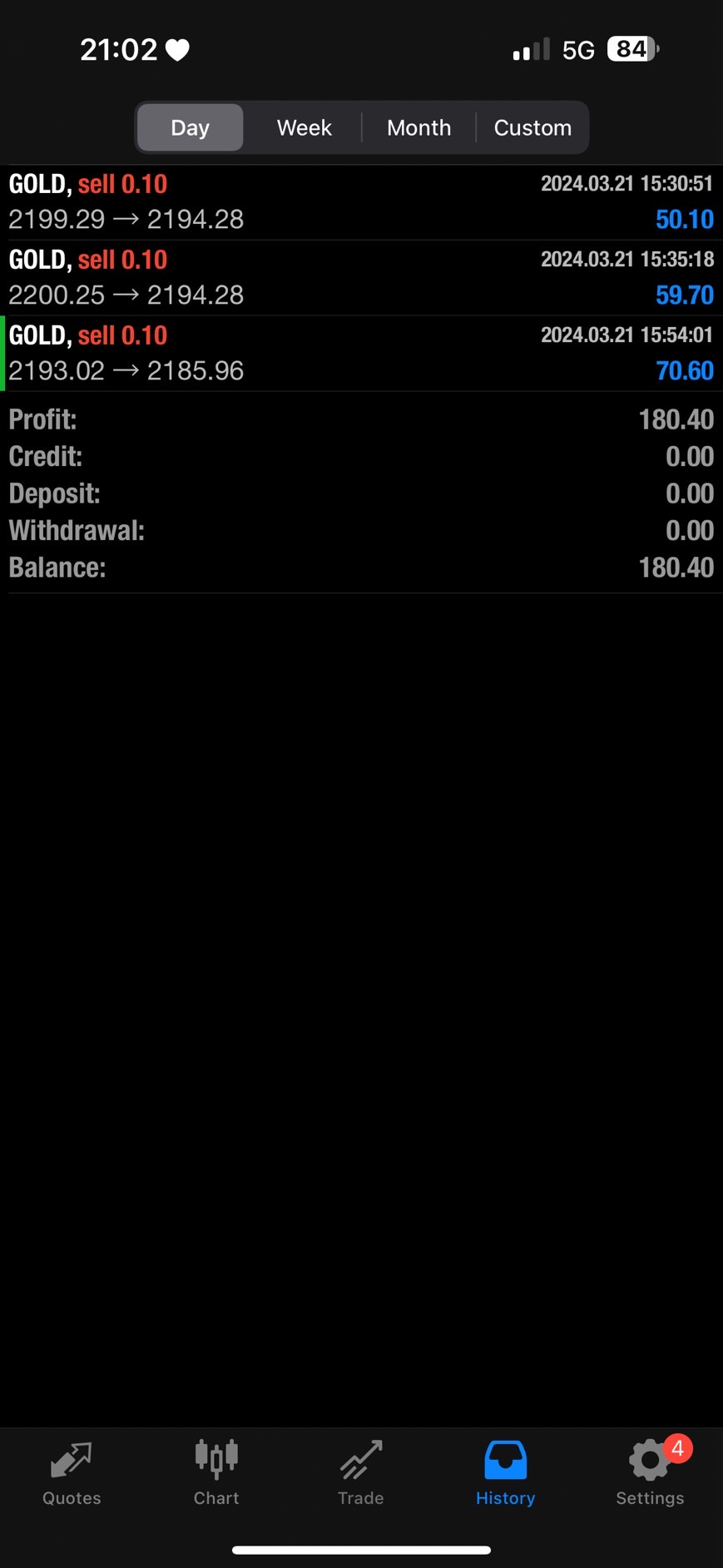
Task: Choose the Custom period option
Action: point(532,127)
